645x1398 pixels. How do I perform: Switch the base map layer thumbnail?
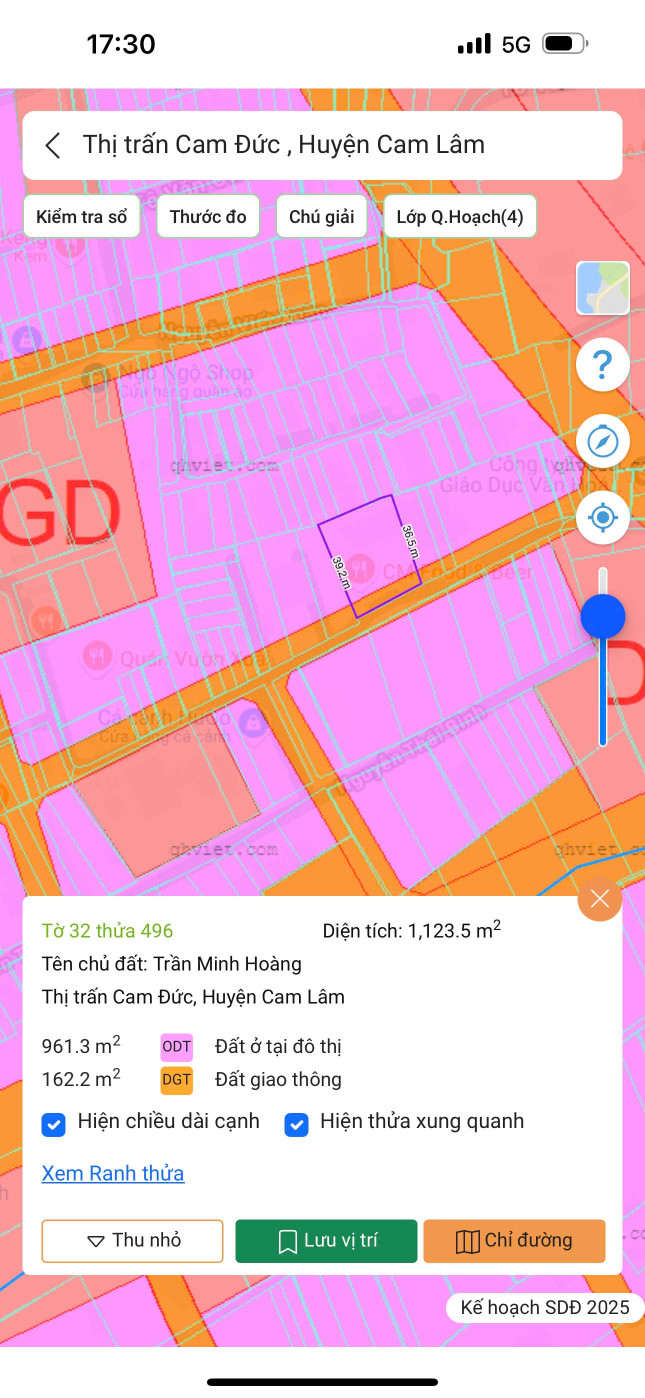[602, 289]
